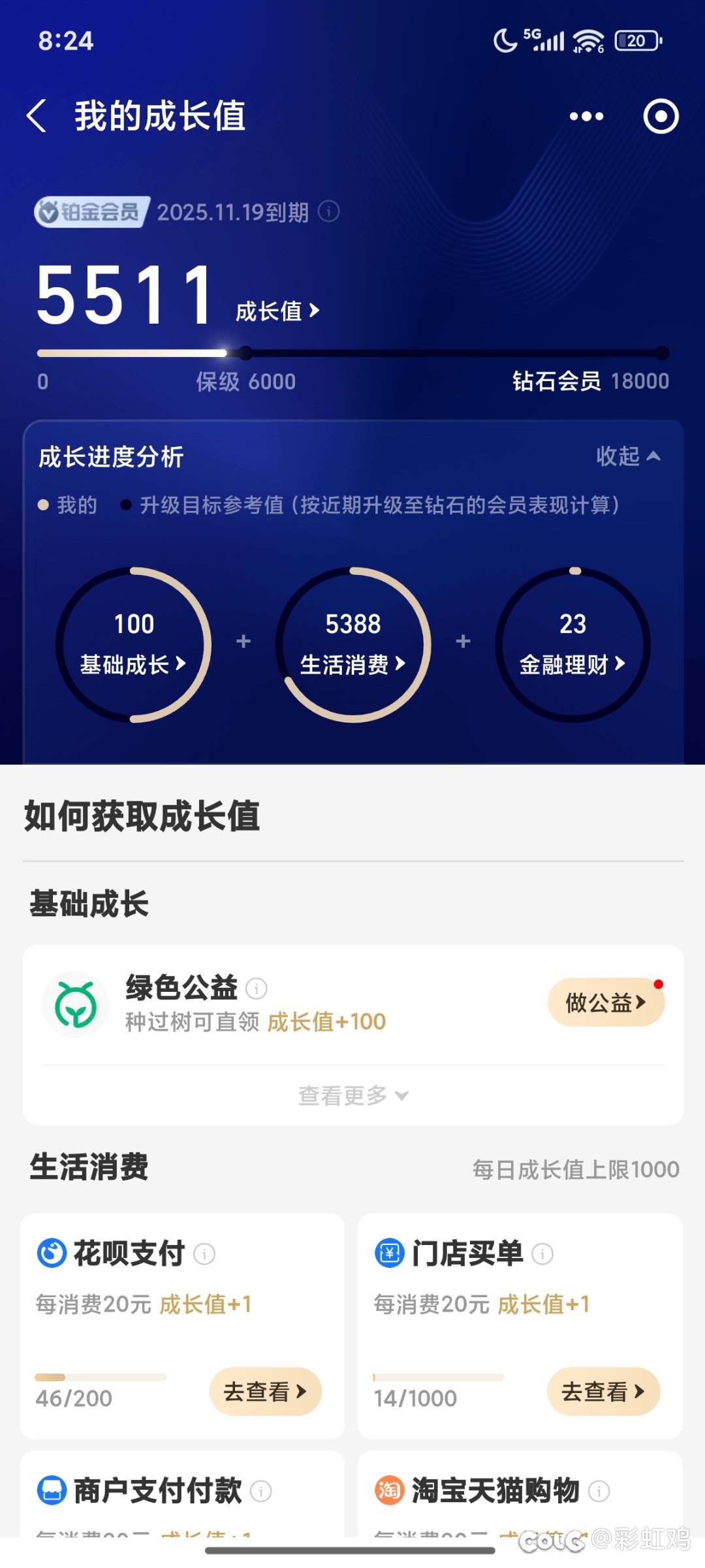
Task: Show info about 淘宝天猫购物
Action: tap(599, 1491)
